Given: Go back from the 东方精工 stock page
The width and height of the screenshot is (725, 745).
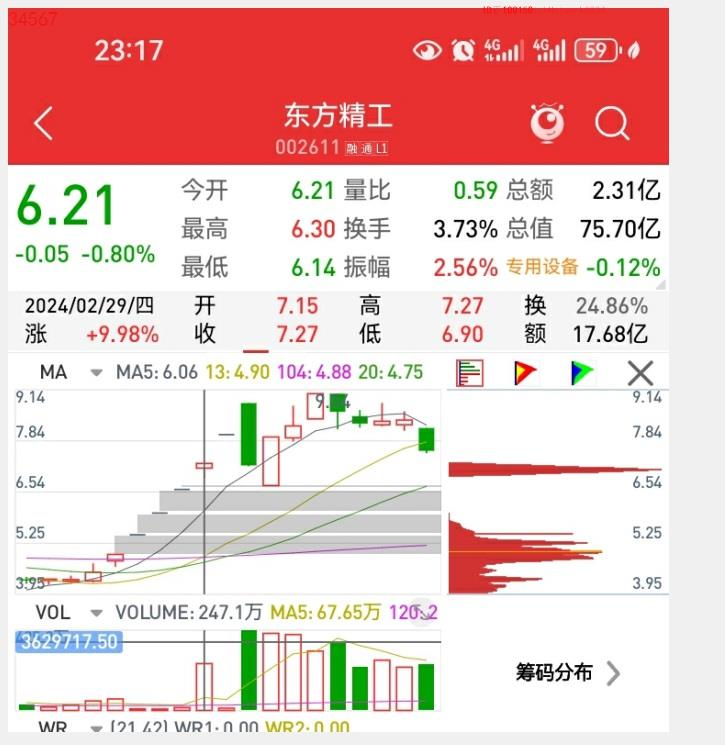Looking at the screenshot, I should coord(43,124).
